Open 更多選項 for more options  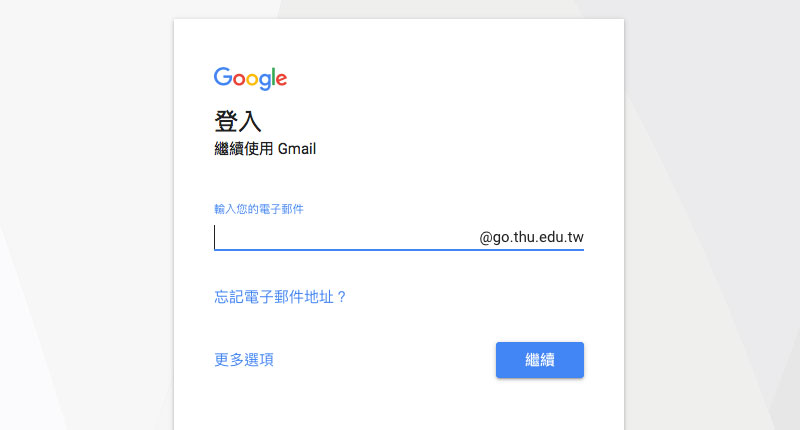click(244, 360)
